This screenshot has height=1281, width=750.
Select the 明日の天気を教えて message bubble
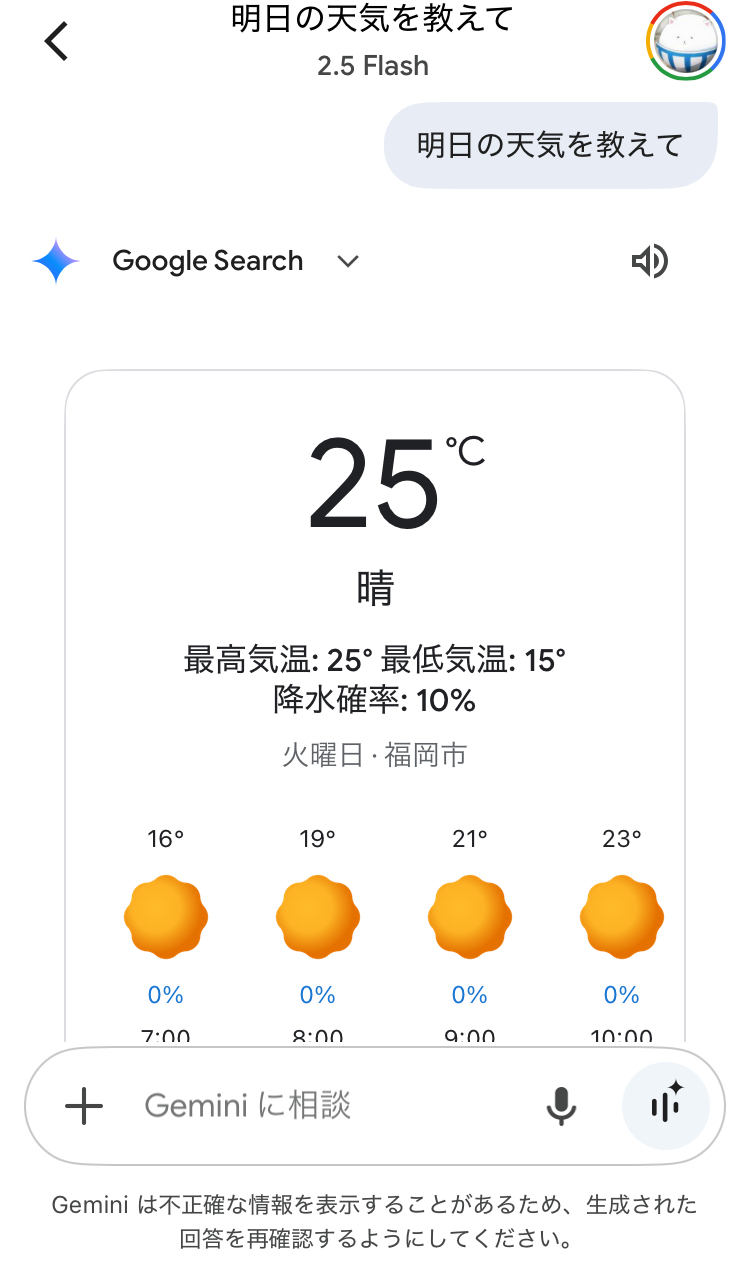(550, 145)
